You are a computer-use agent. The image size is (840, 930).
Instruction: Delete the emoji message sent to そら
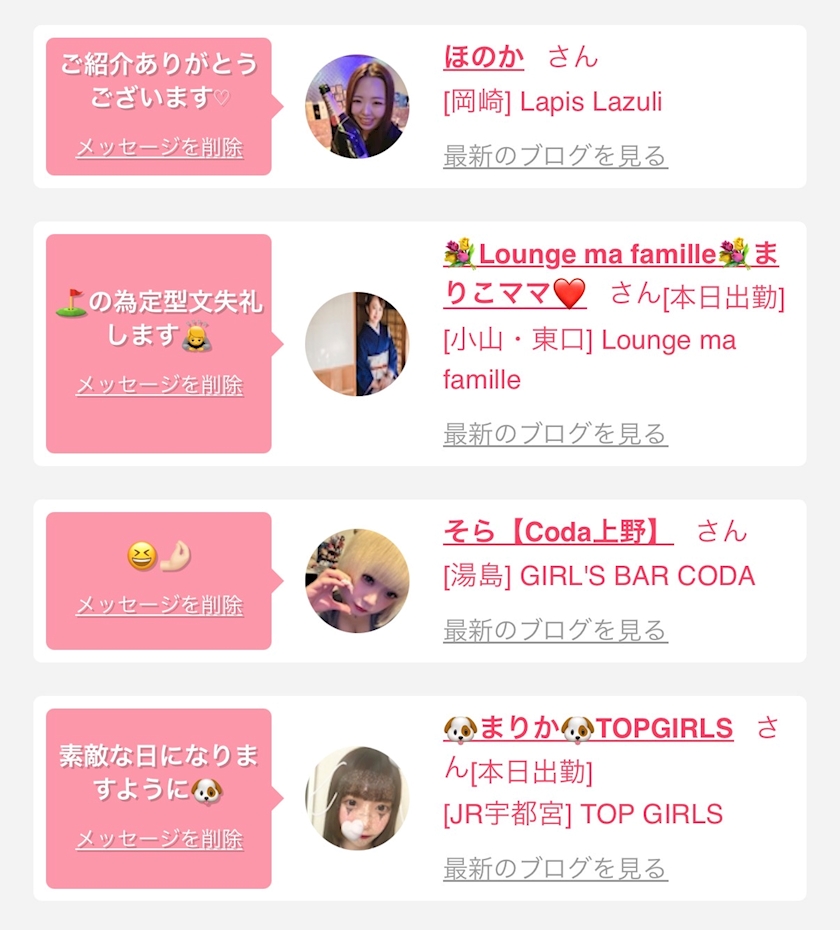159,605
